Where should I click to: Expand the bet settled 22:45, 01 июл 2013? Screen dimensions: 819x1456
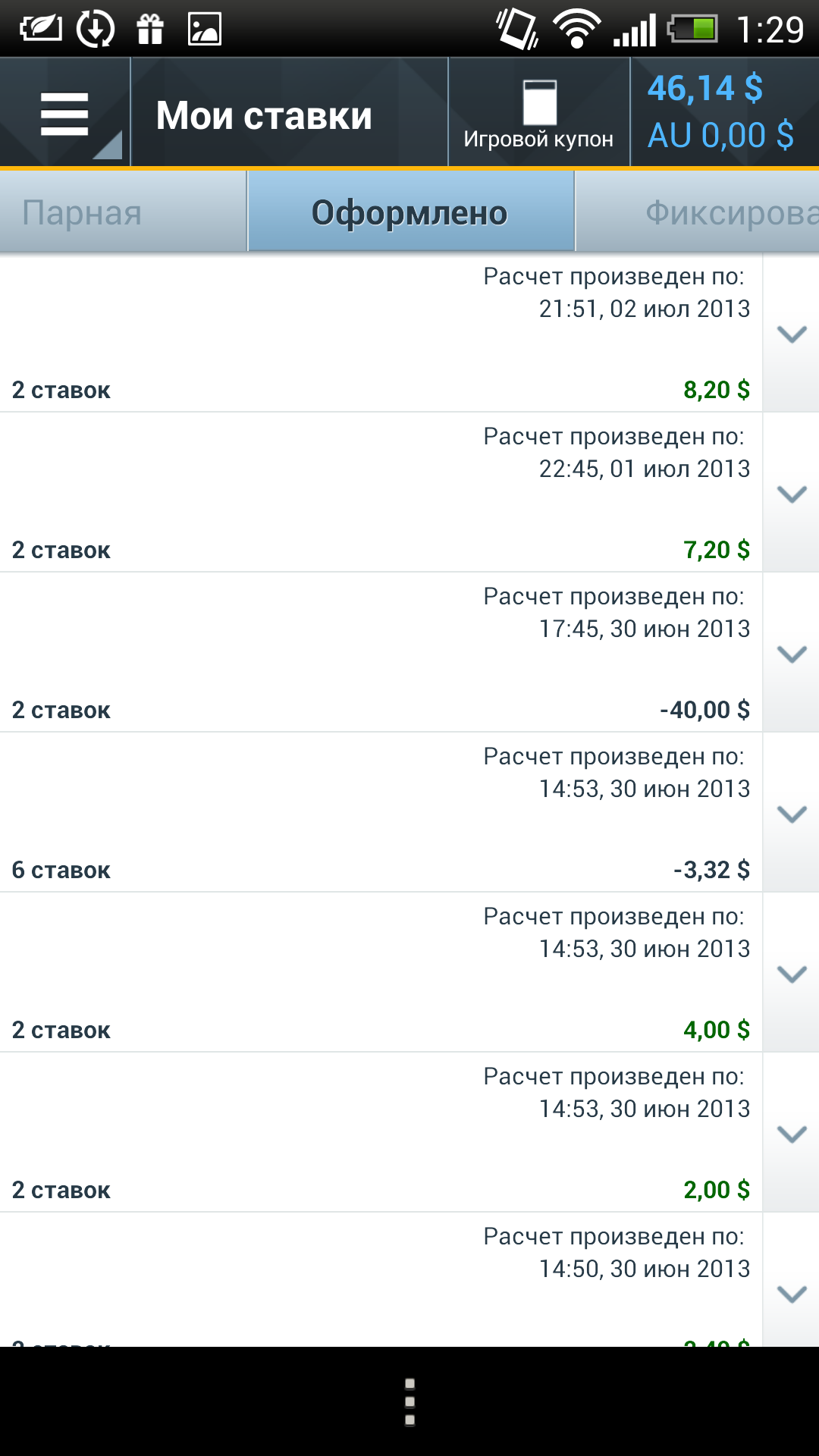click(791, 493)
